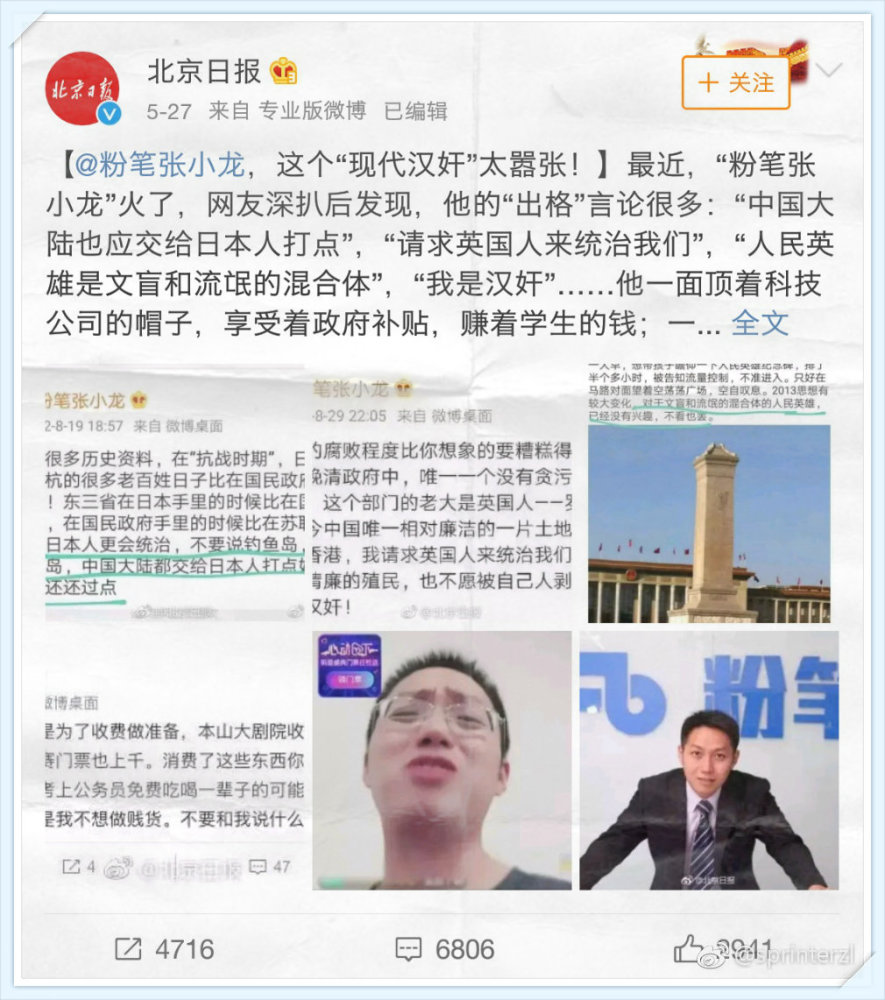Open the image of the man in a suit
885x1000 pixels.
709,760
